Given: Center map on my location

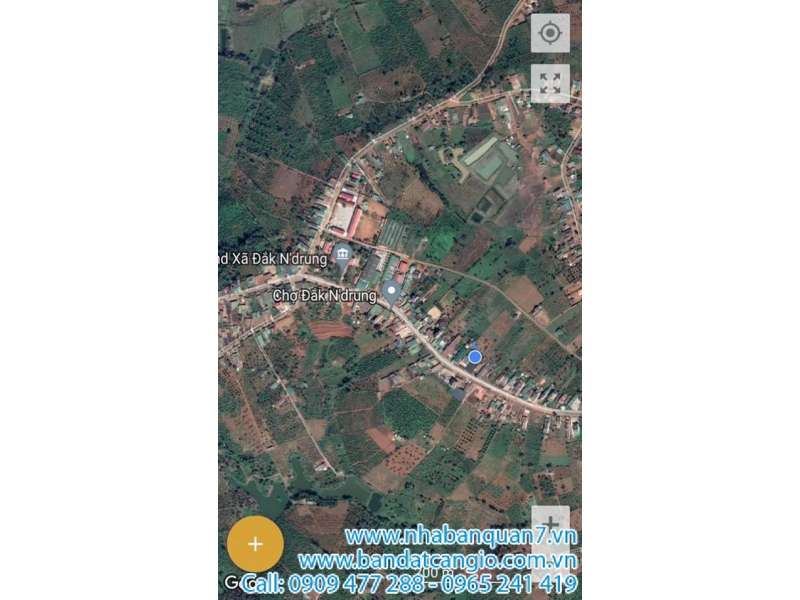Looking at the screenshot, I should tap(550, 33).
